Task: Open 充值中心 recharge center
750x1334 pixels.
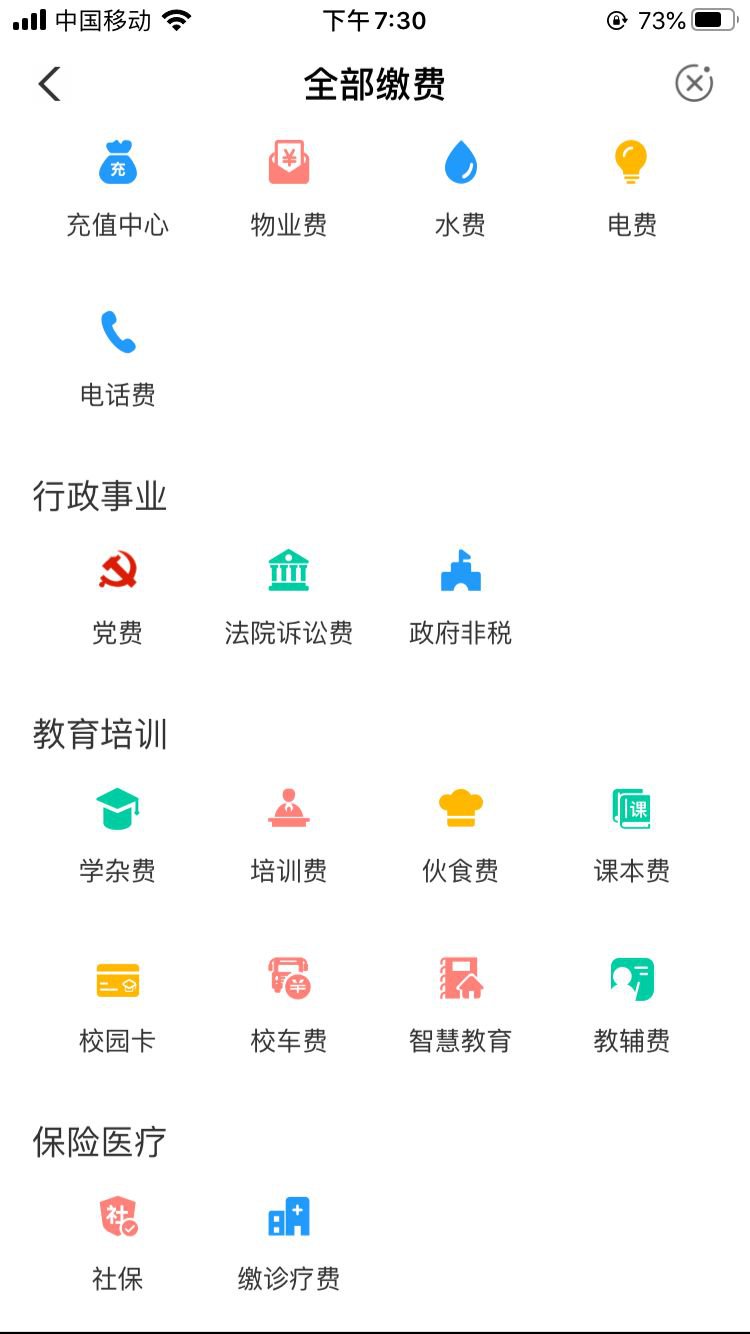Action: pyautogui.click(x=118, y=188)
